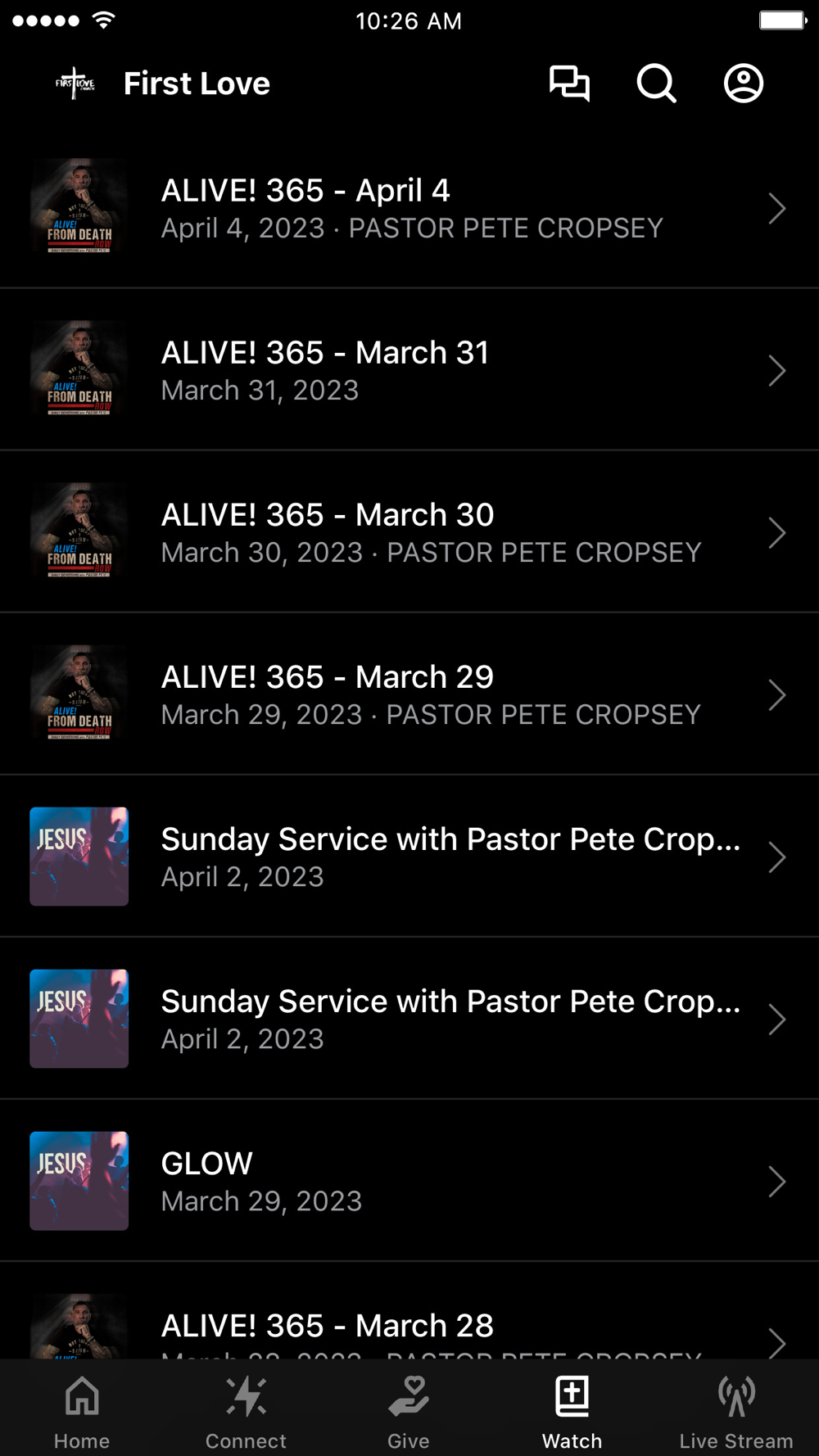Switch to the Connect tab
The height and width of the screenshot is (1456, 819).
[246, 1410]
